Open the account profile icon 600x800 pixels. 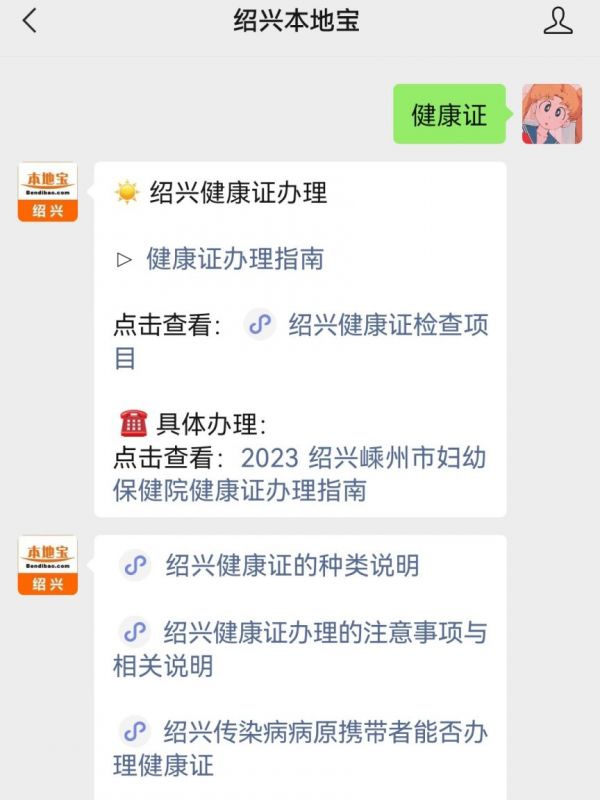pyautogui.click(x=558, y=21)
